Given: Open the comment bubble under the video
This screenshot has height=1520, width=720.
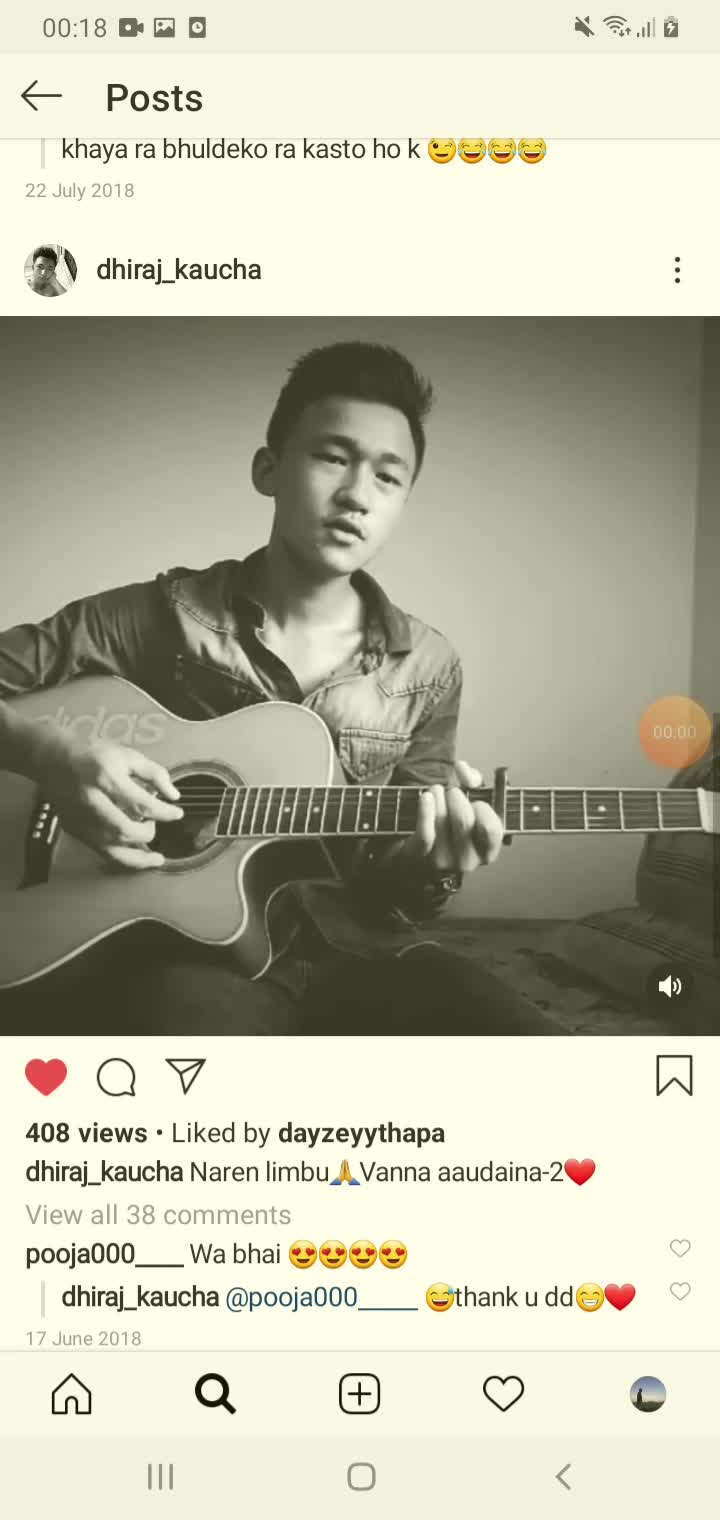Looking at the screenshot, I should (x=116, y=1077).
